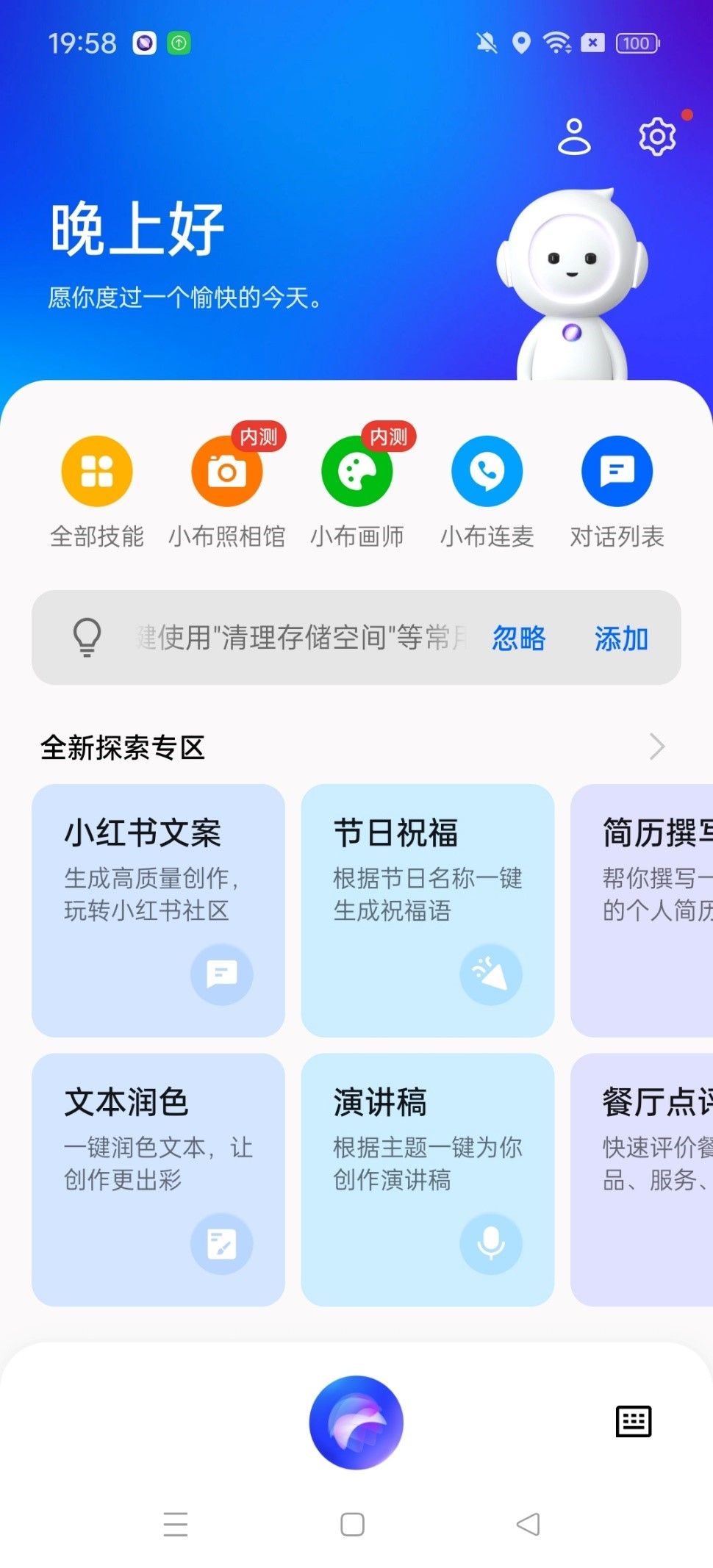713x1568 pixels.
Task: Open the 节日祝福 card
Action: coord(427,910)
